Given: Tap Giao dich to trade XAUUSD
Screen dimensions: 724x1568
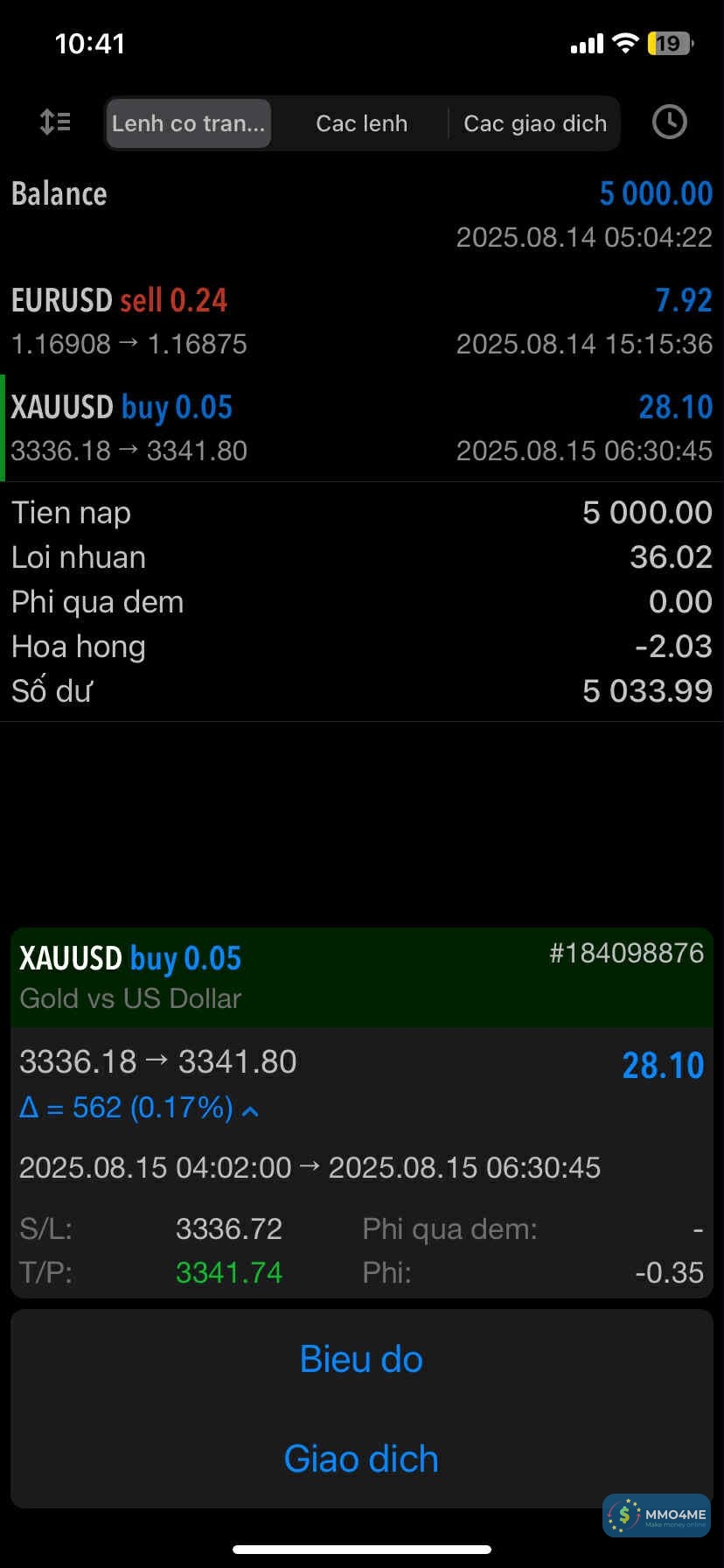Looking at the screenshot, I should (x=361, y=1459).
